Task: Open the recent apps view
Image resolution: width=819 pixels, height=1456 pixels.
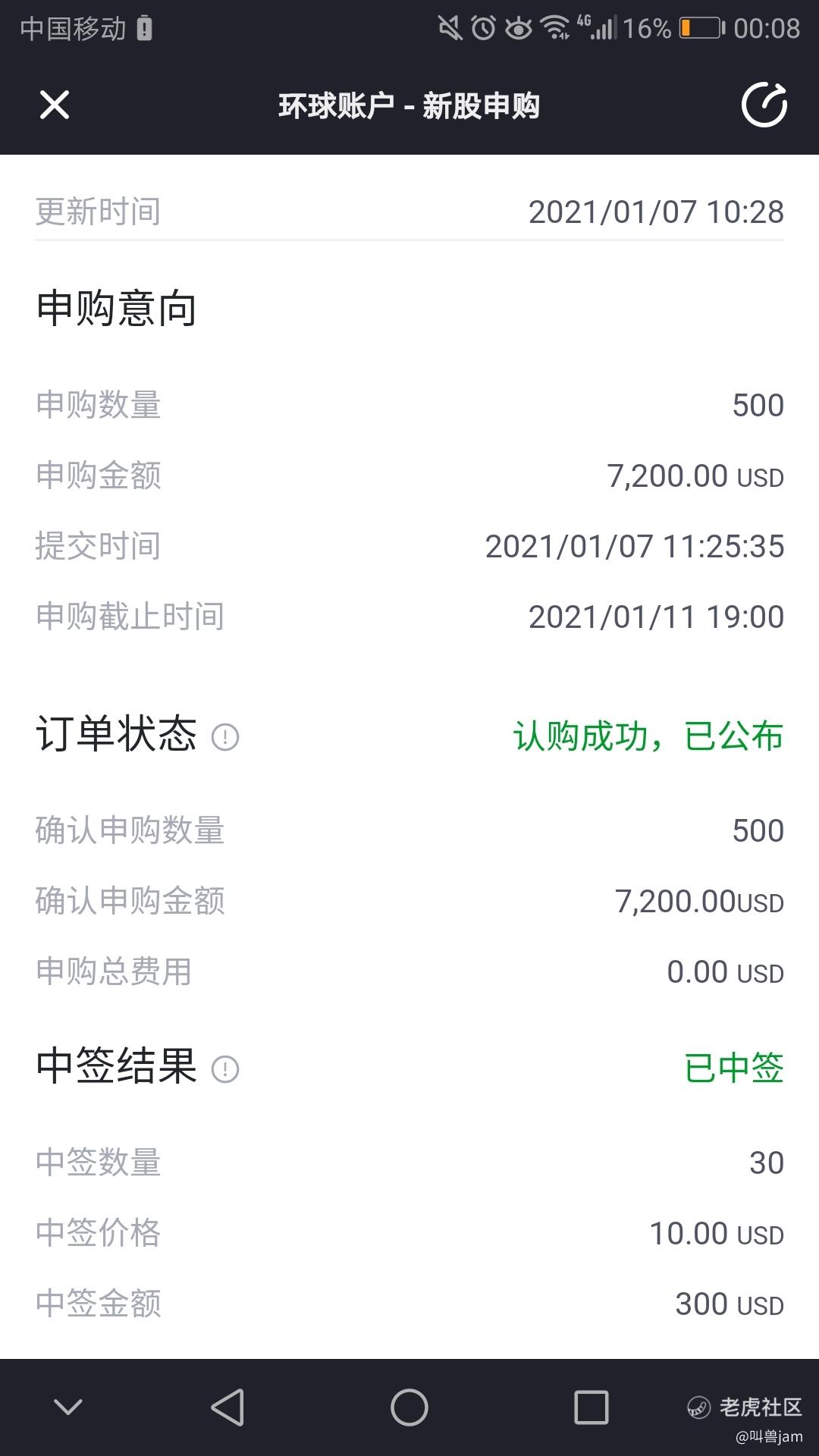Action: [x=591, y=1407]
